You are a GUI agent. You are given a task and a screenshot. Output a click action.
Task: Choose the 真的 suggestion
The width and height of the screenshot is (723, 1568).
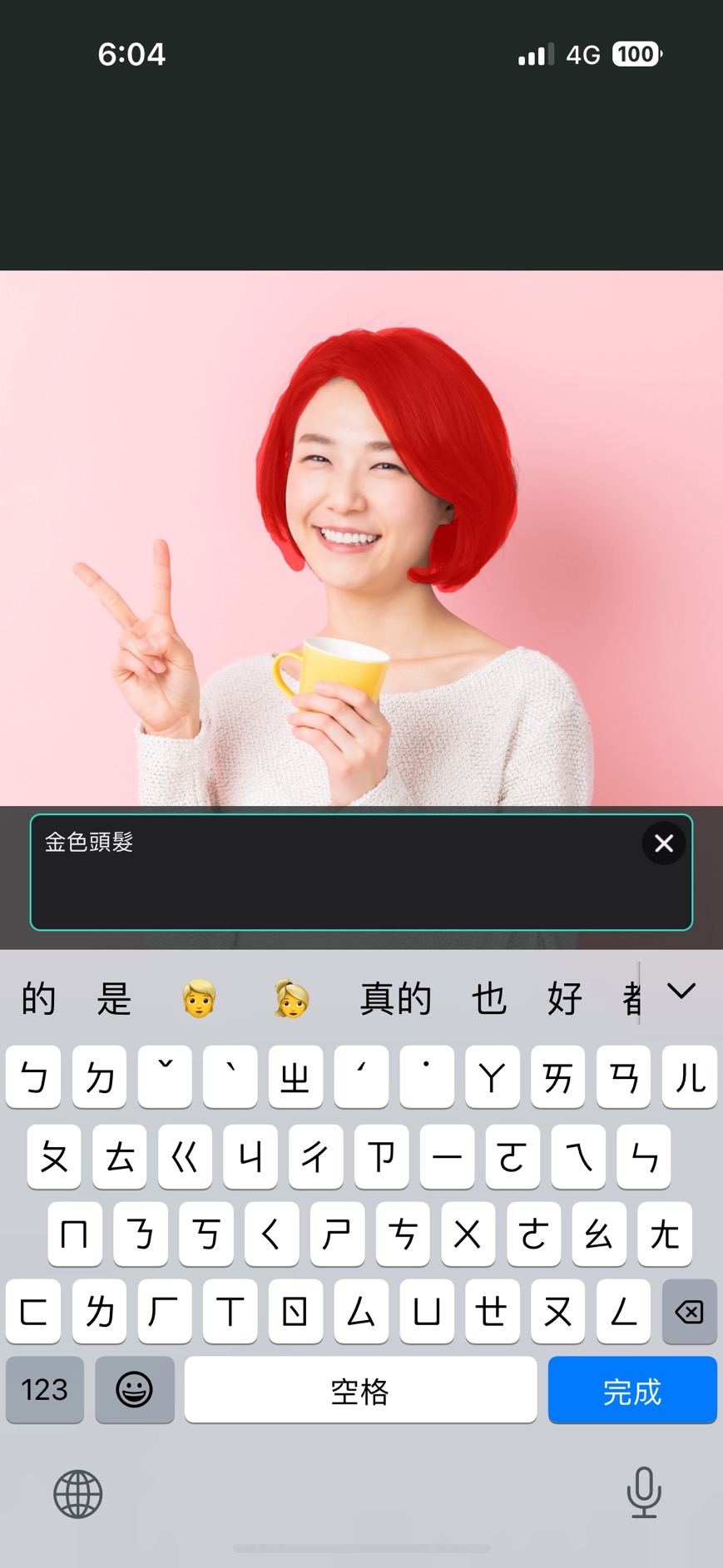point(395,998)
